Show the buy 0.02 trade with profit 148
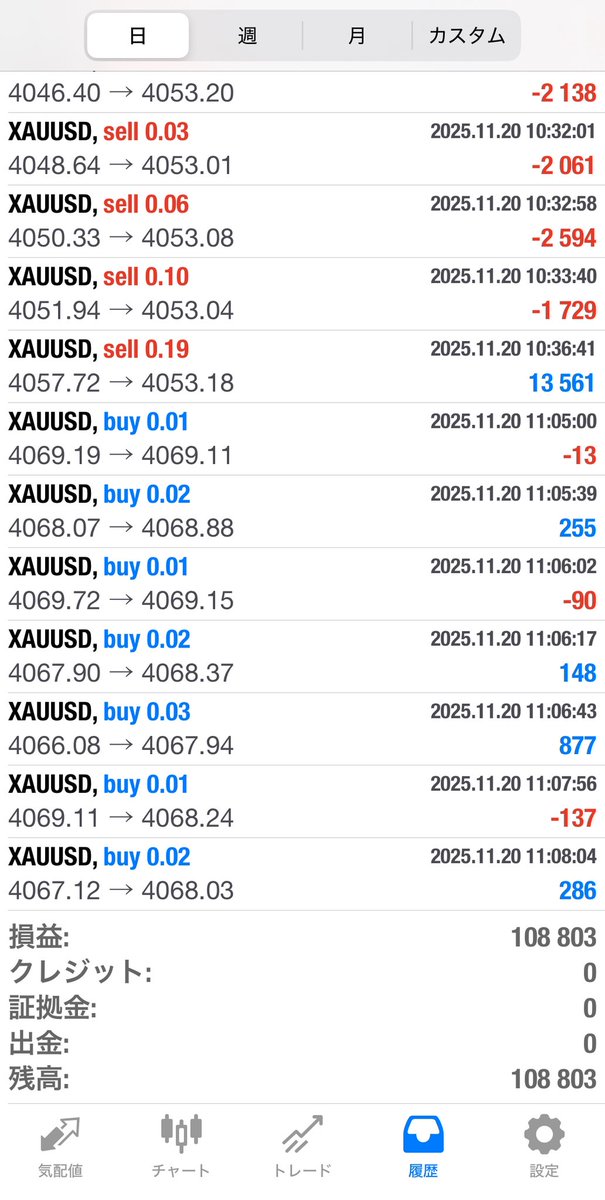 pos(302,656)
